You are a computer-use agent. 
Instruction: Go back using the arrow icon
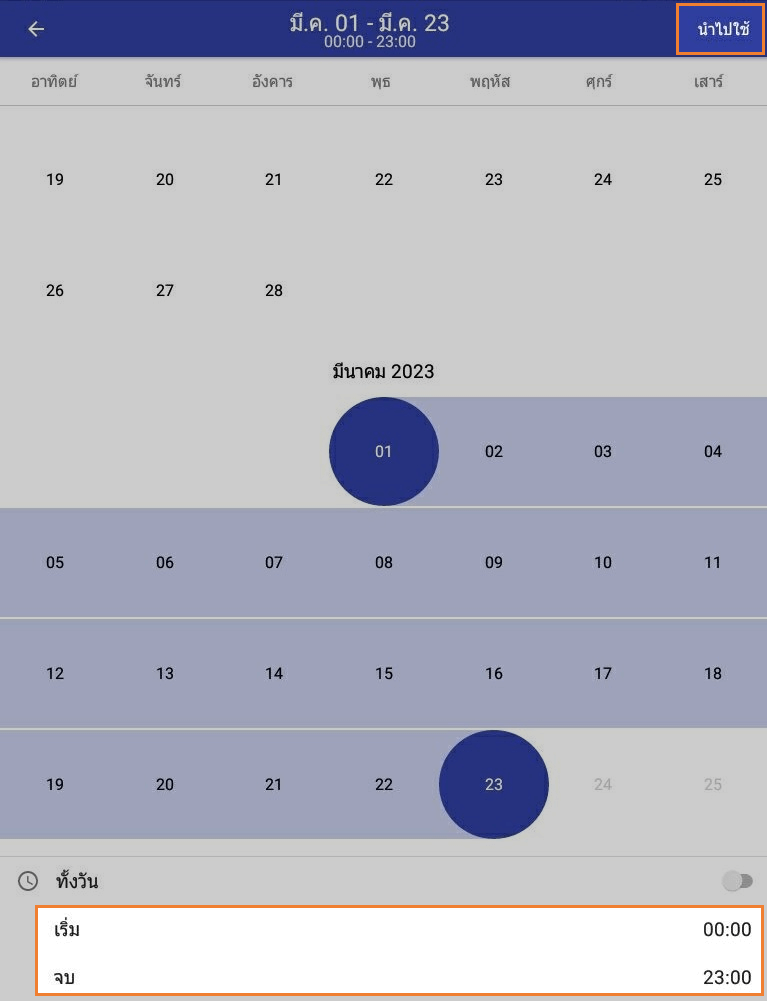pos(36,29)
